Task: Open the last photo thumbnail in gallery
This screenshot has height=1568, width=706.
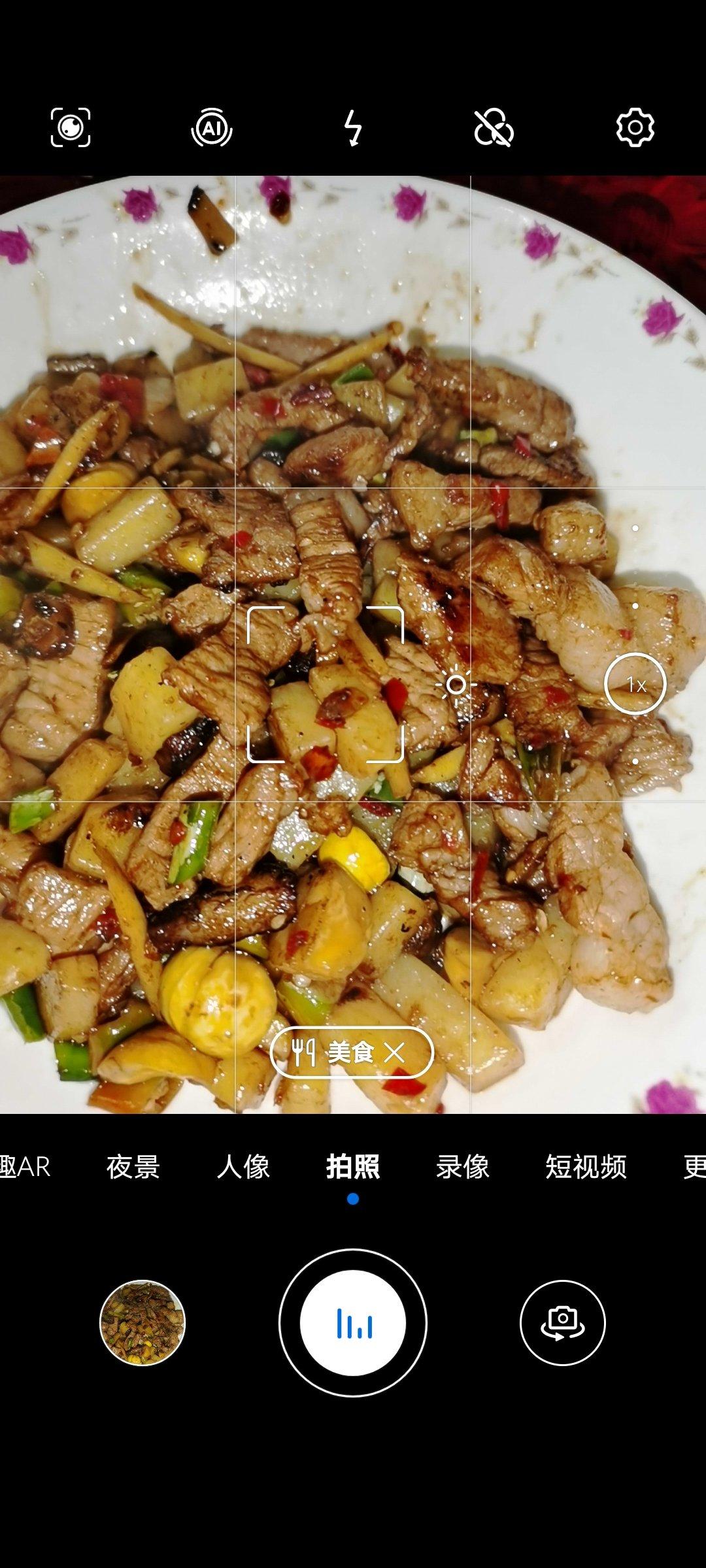Action: [143, 1323]
